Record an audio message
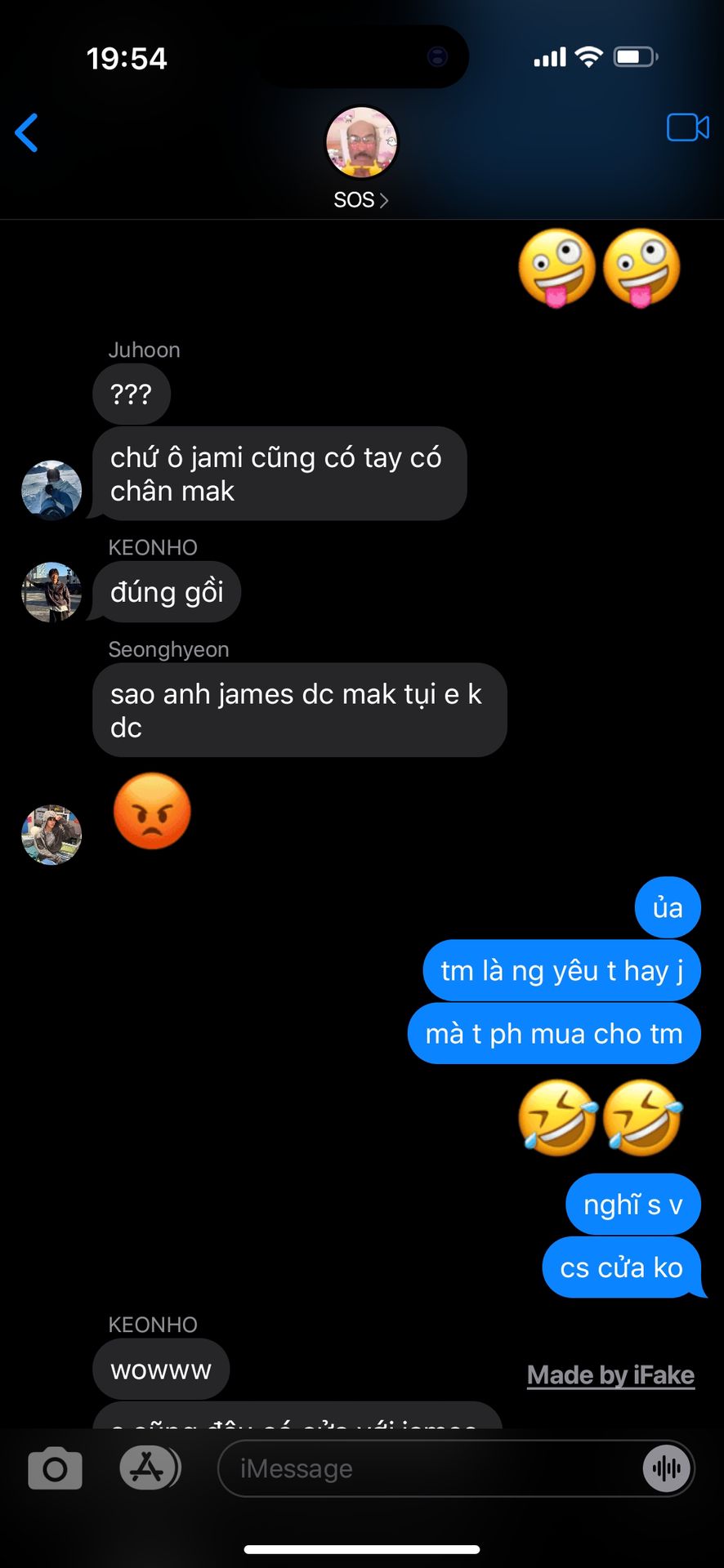The height and width of the screenshot is (1568, 724). [x=667, y=1469]
